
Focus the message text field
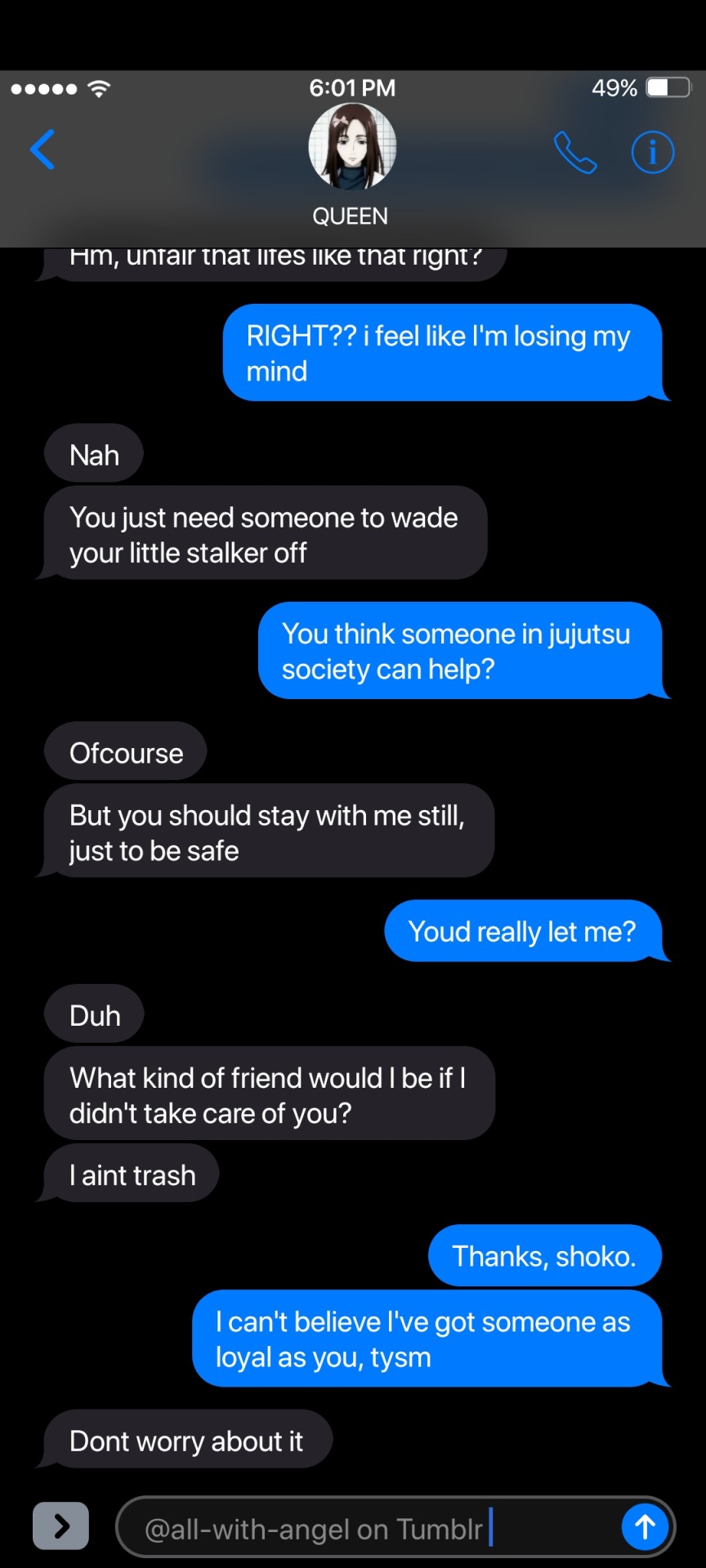coord(368,1527)
